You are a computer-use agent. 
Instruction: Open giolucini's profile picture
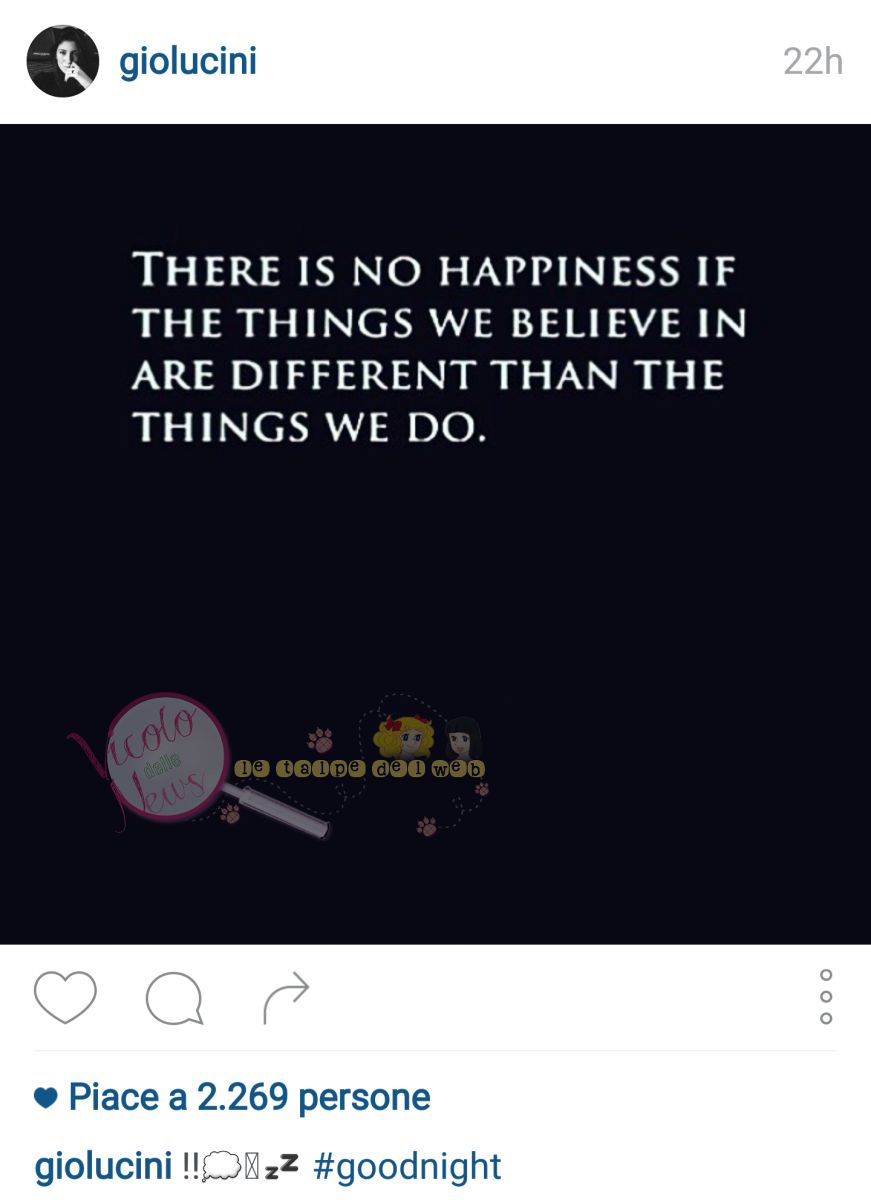[62, 62]
